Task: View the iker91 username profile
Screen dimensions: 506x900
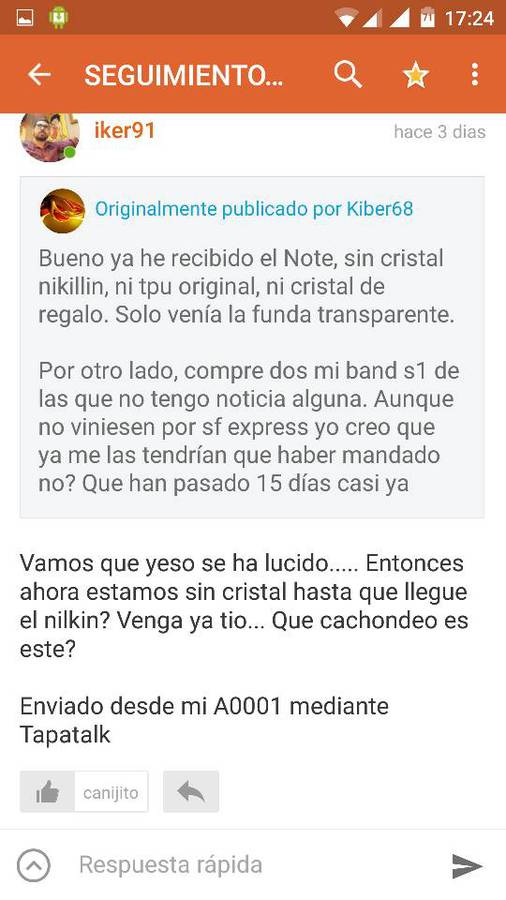Action: [x=124, y=131]
